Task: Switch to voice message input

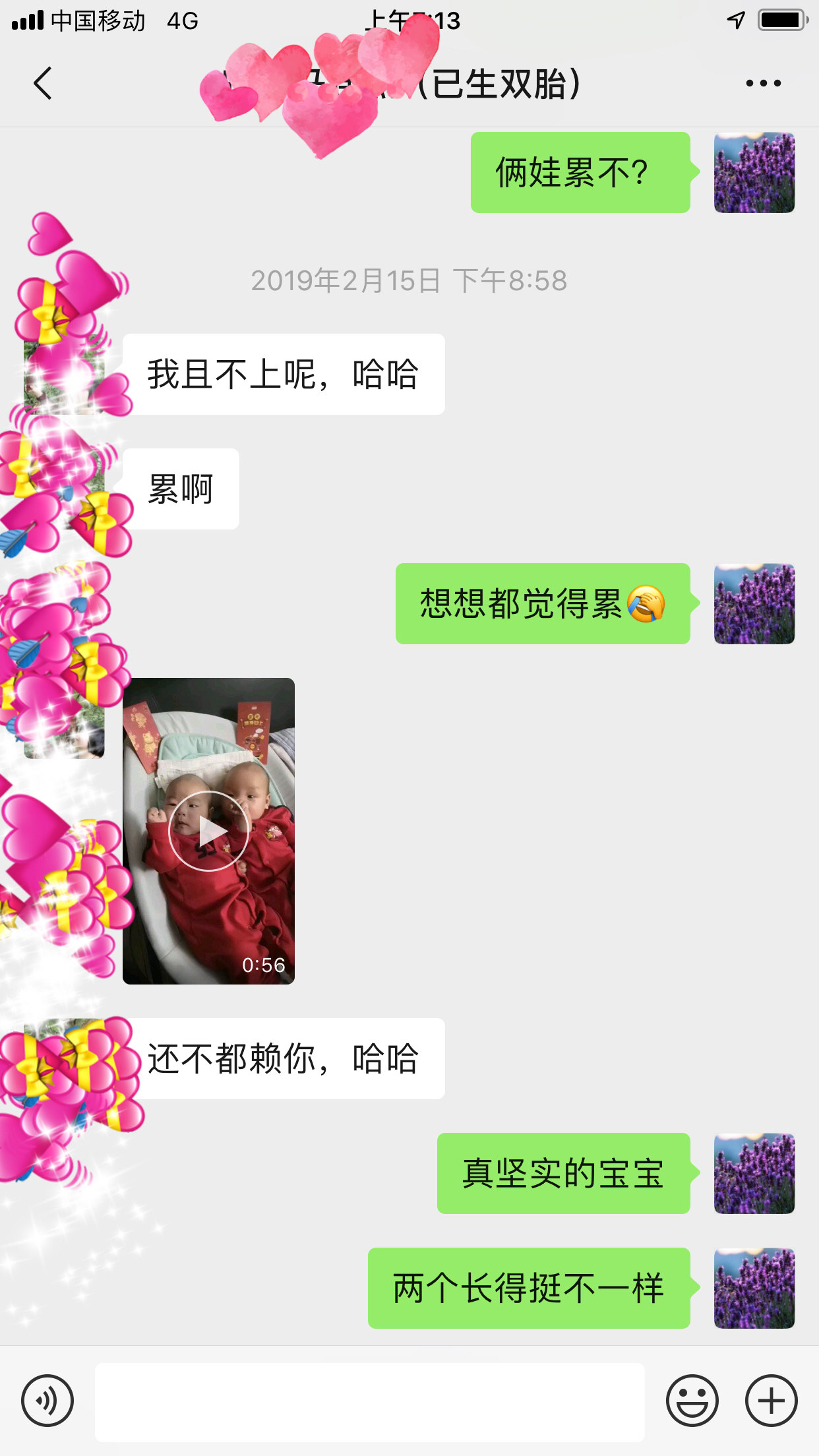Action: pyautogui.click(x=47, y=1400)
